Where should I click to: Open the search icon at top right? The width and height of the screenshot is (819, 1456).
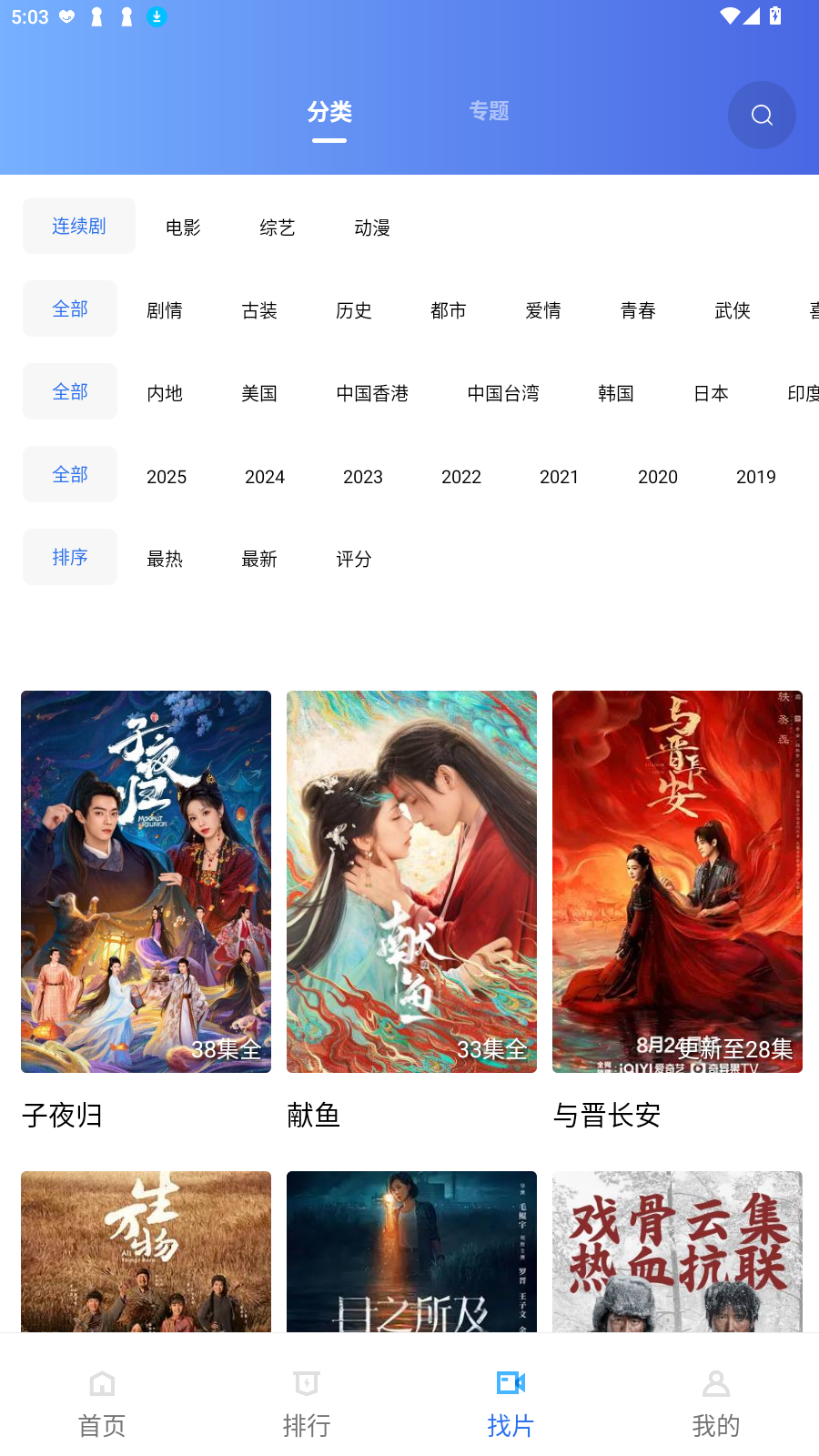(762, 116)
